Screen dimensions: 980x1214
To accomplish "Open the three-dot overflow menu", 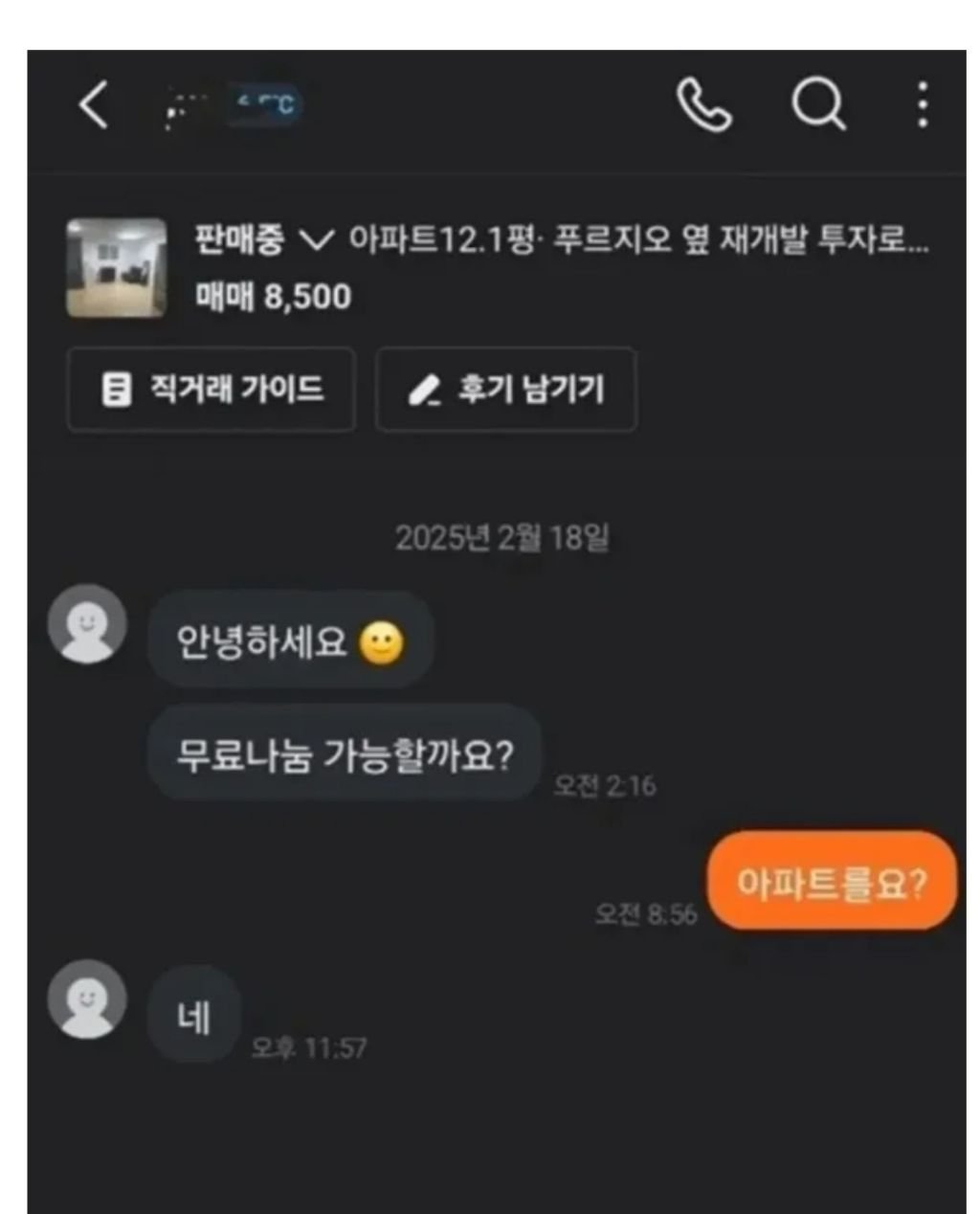I will pos(922,104).
